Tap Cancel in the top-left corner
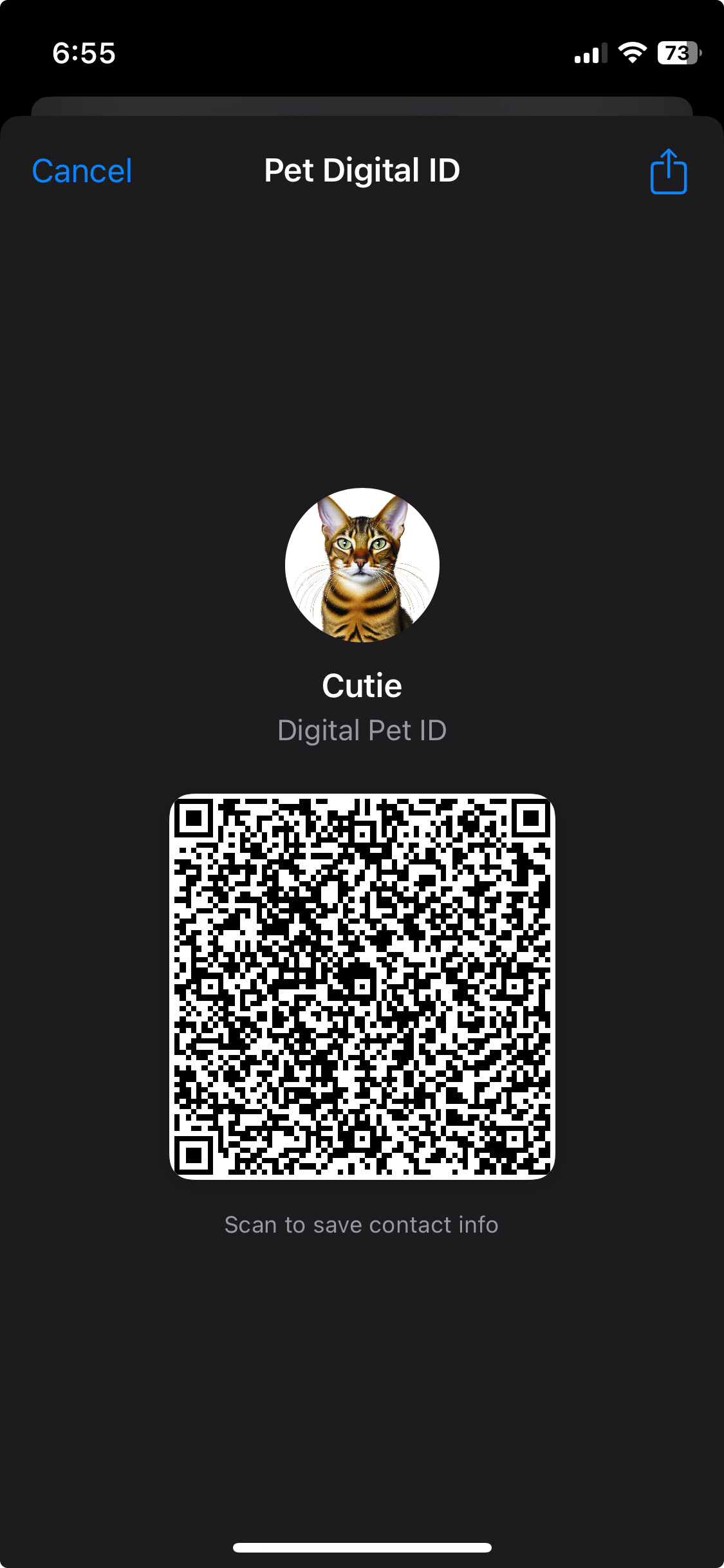 pyautogui.click(x=82, y=171)
